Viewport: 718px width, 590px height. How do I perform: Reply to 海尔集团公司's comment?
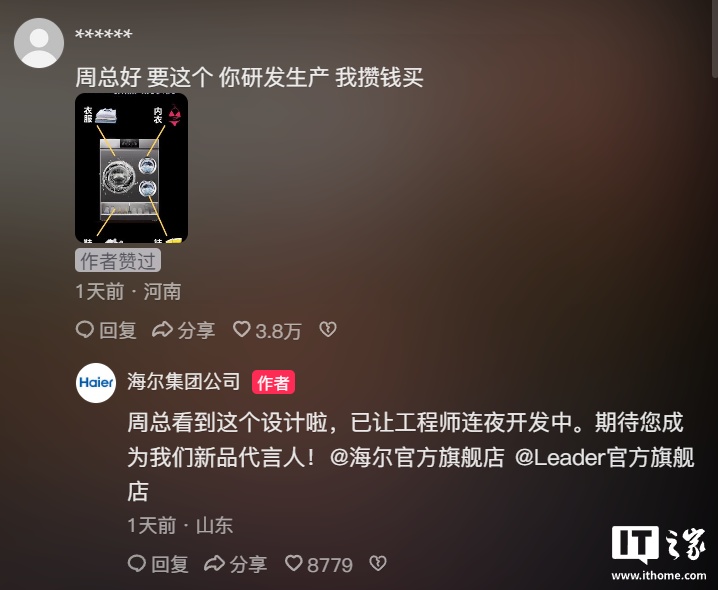[158, 564]
